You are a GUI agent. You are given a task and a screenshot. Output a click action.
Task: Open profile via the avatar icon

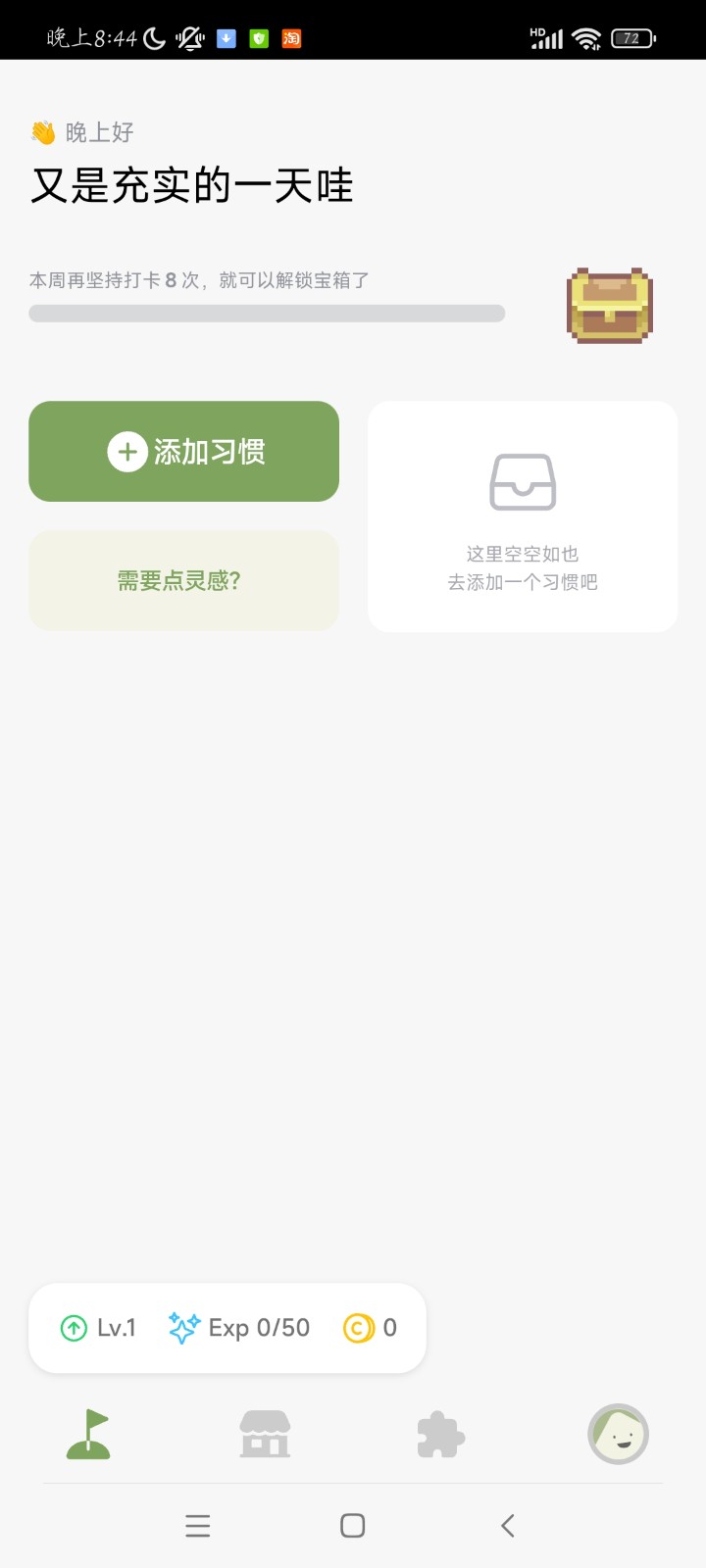(618, 1433)
